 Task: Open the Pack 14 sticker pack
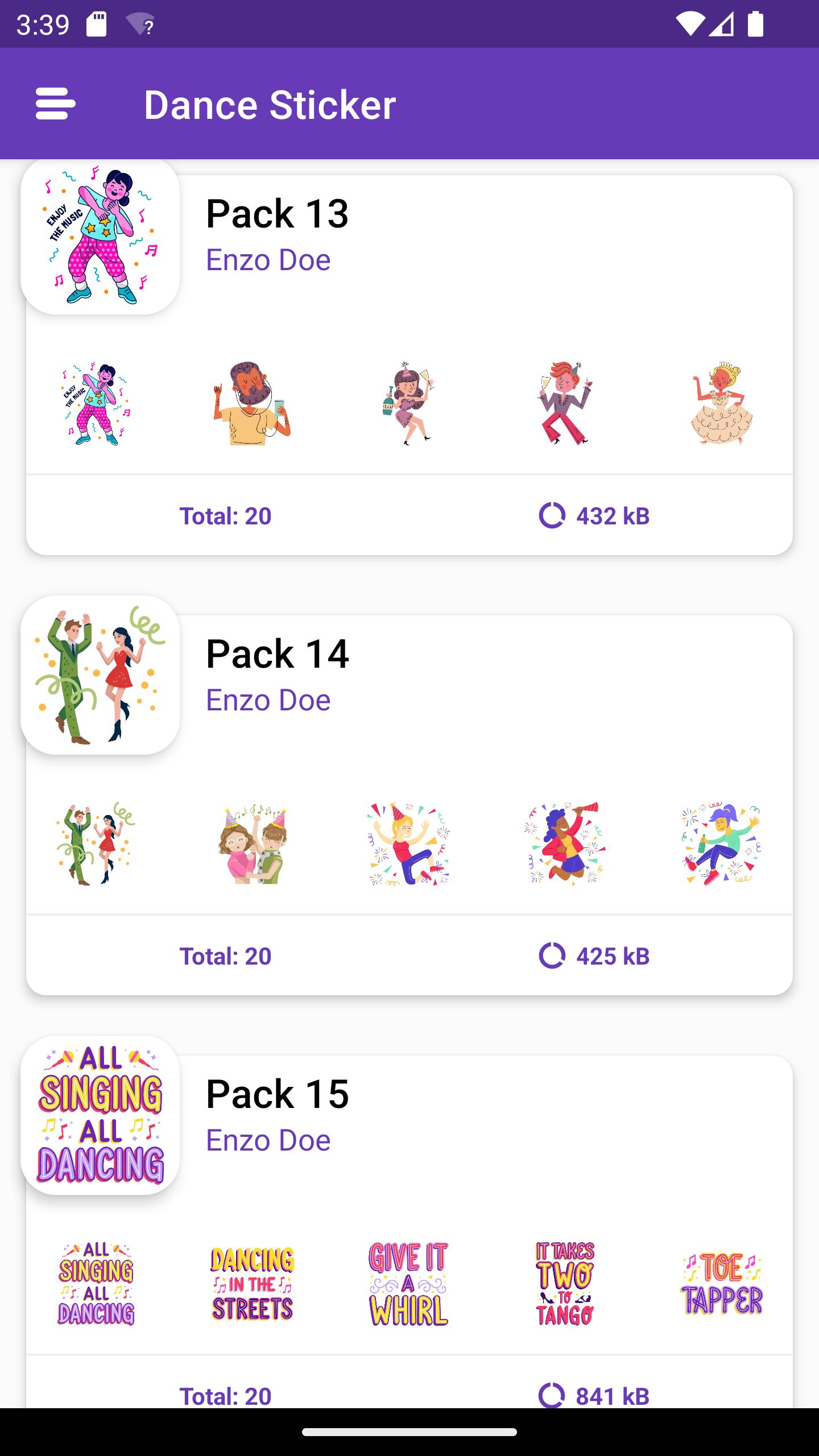[x=409, y=805]
